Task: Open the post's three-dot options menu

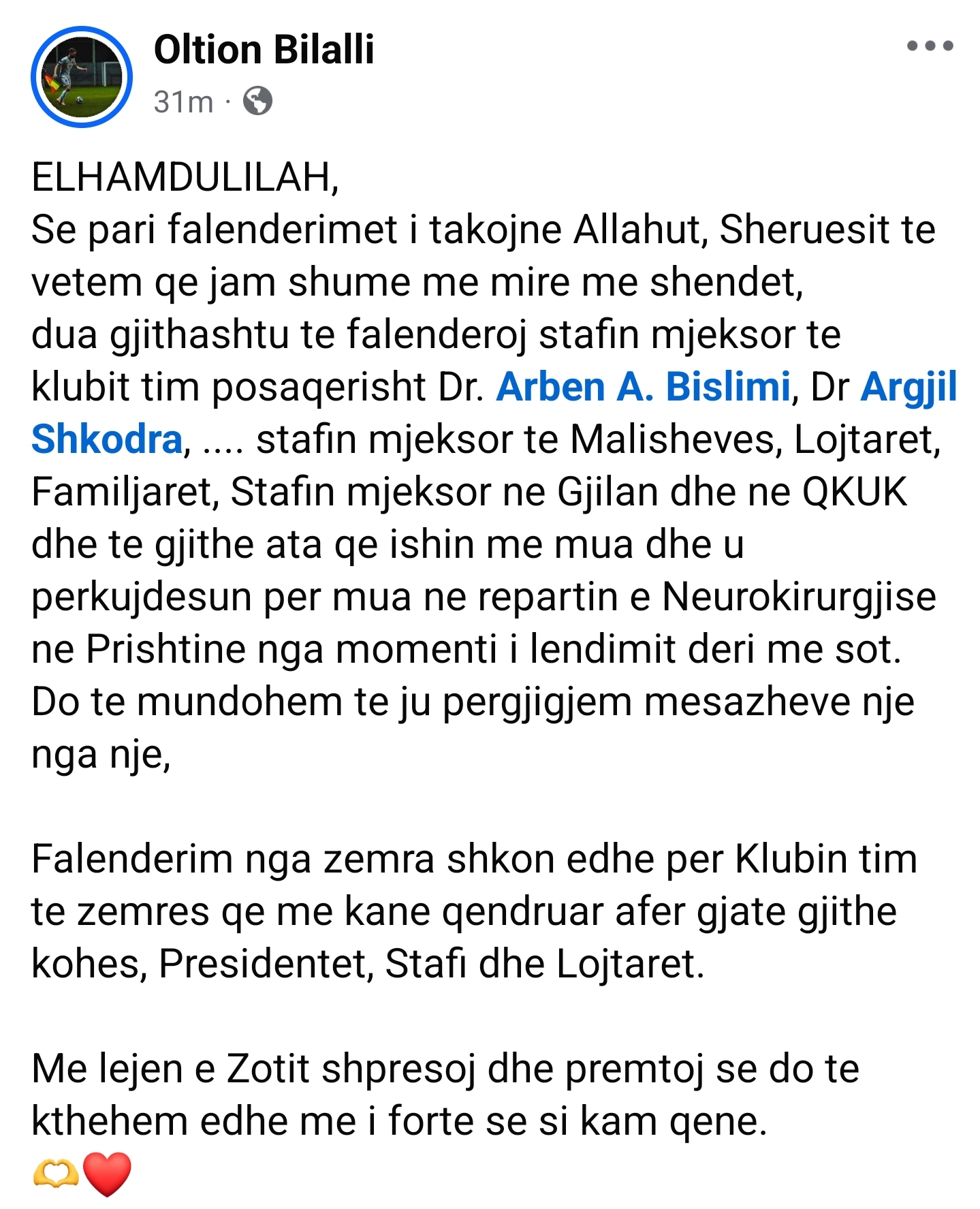Action: pyautogui.click(x=930, y=46)
